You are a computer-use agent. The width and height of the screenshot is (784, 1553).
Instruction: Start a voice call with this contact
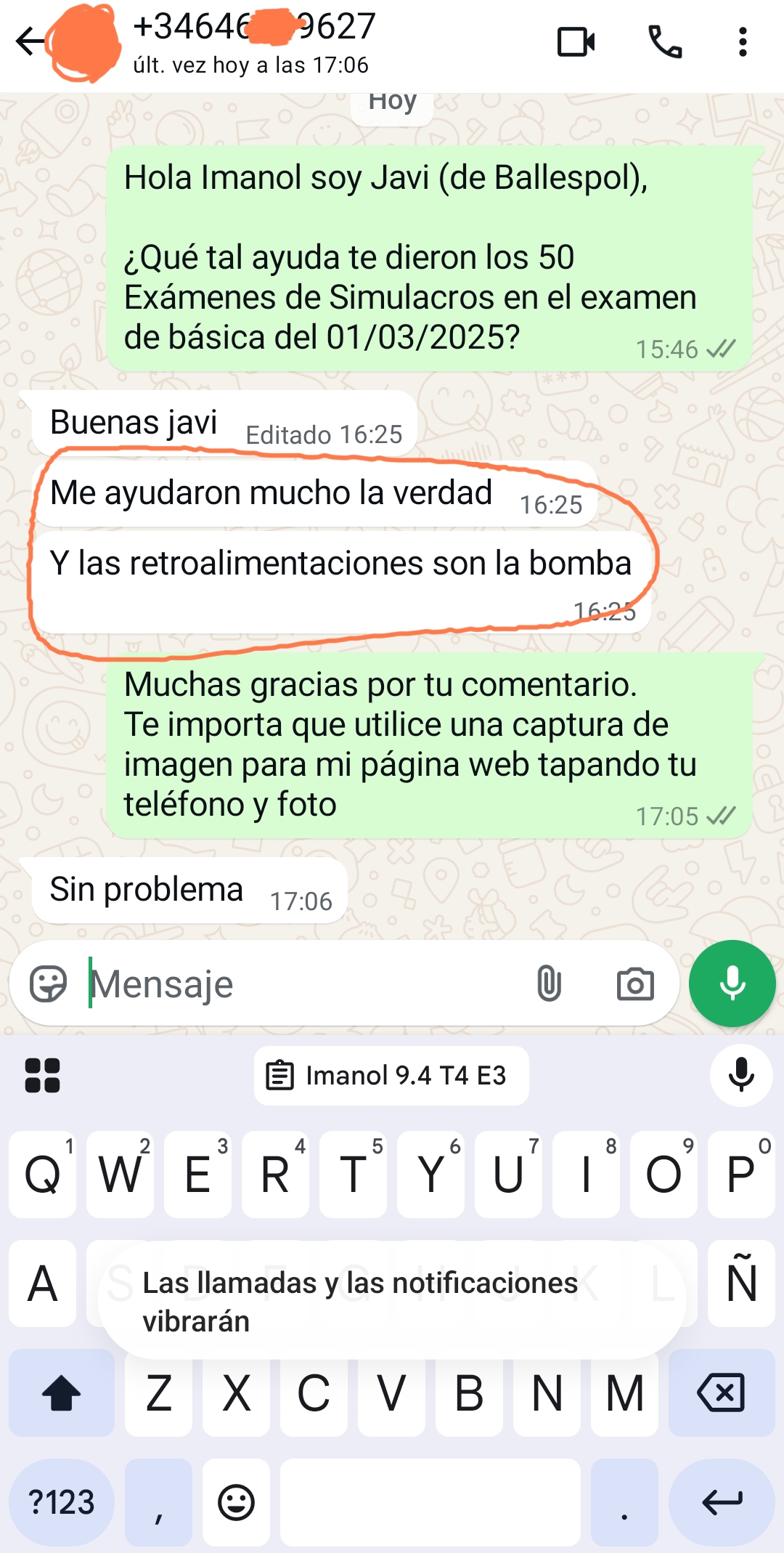tap(664, 42)
